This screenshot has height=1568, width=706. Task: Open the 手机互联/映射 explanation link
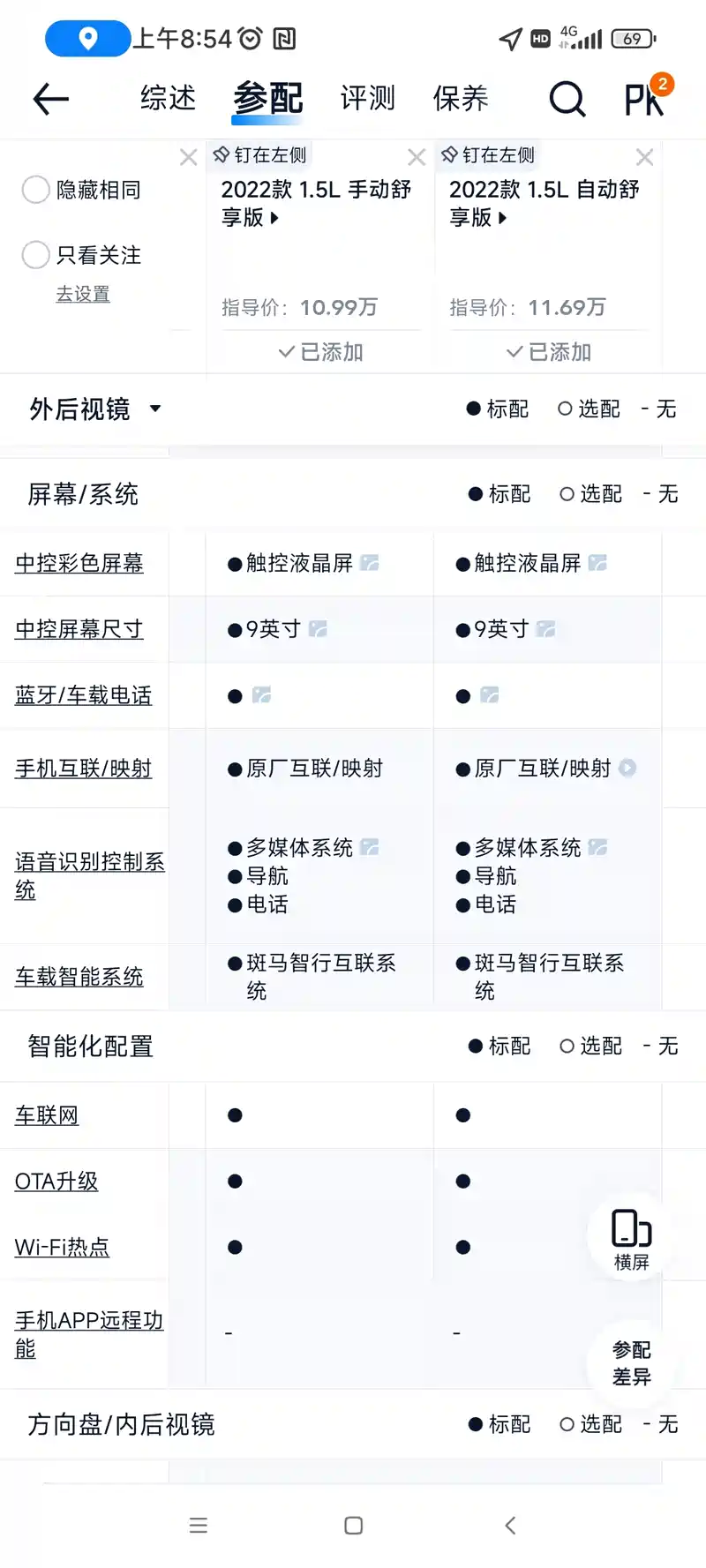(x=83, y=769)
